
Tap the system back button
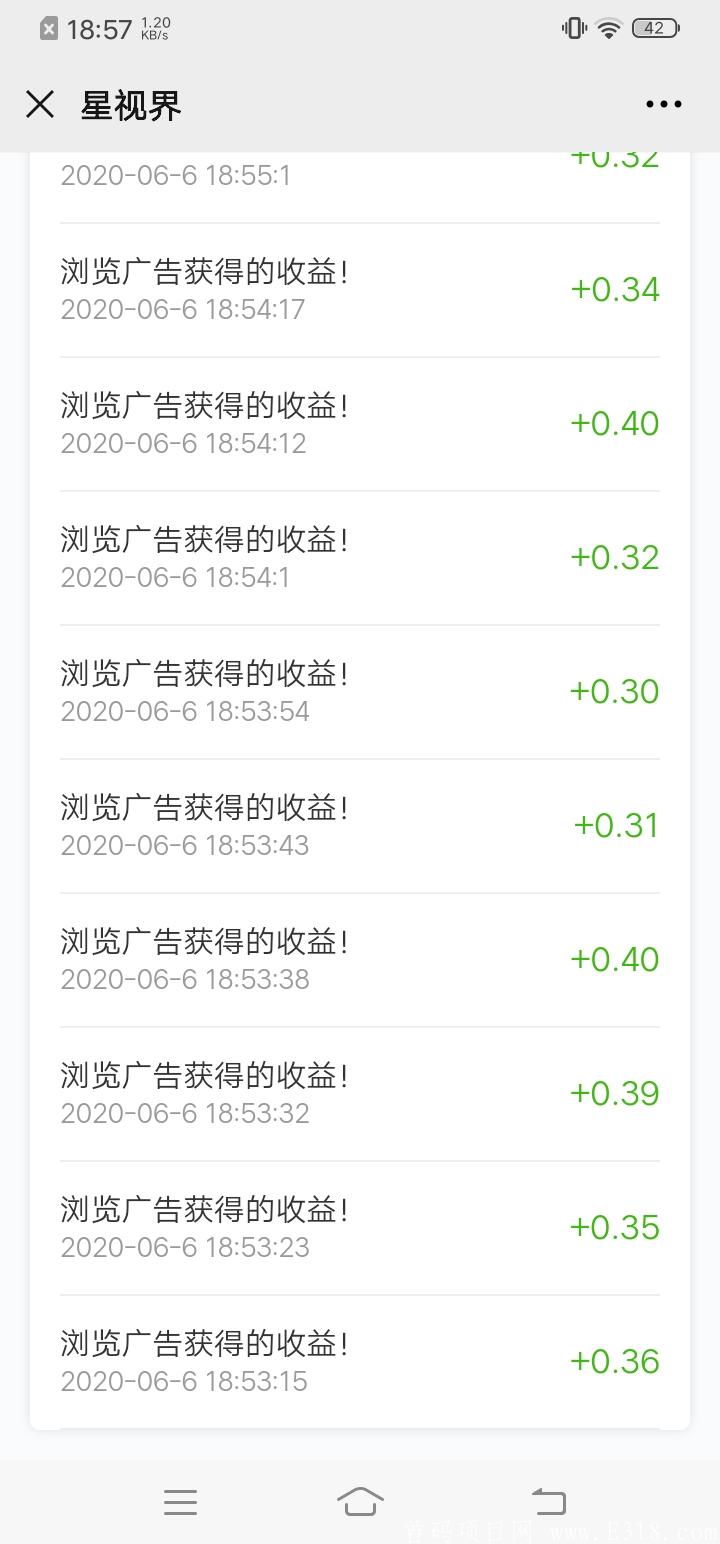(548, 1501)
